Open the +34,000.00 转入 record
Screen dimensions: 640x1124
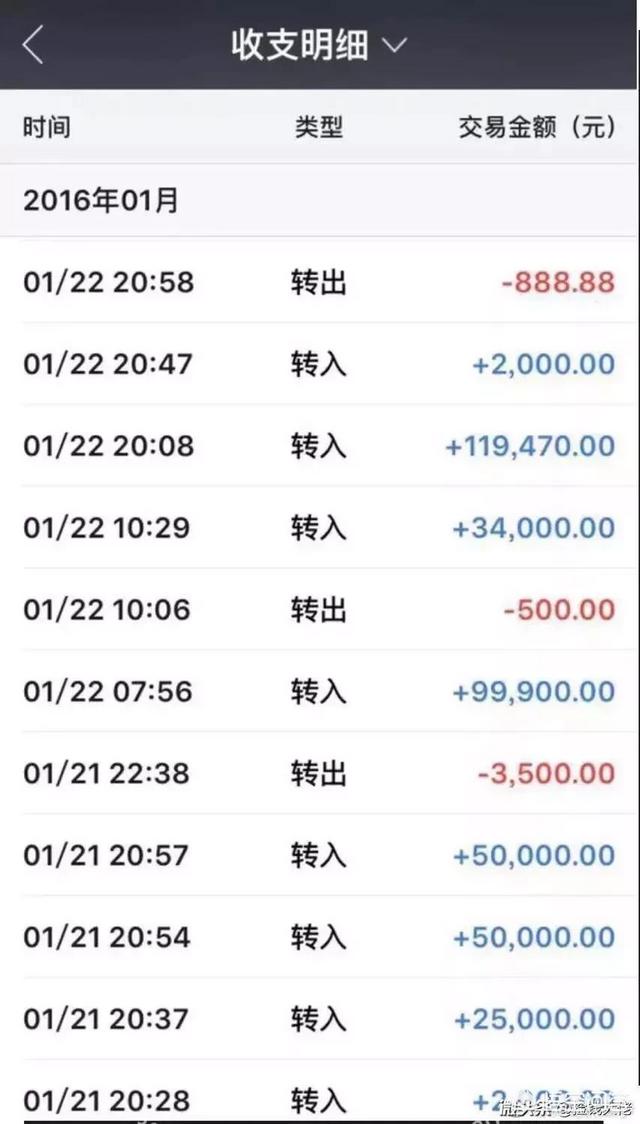tap(320, 527)
